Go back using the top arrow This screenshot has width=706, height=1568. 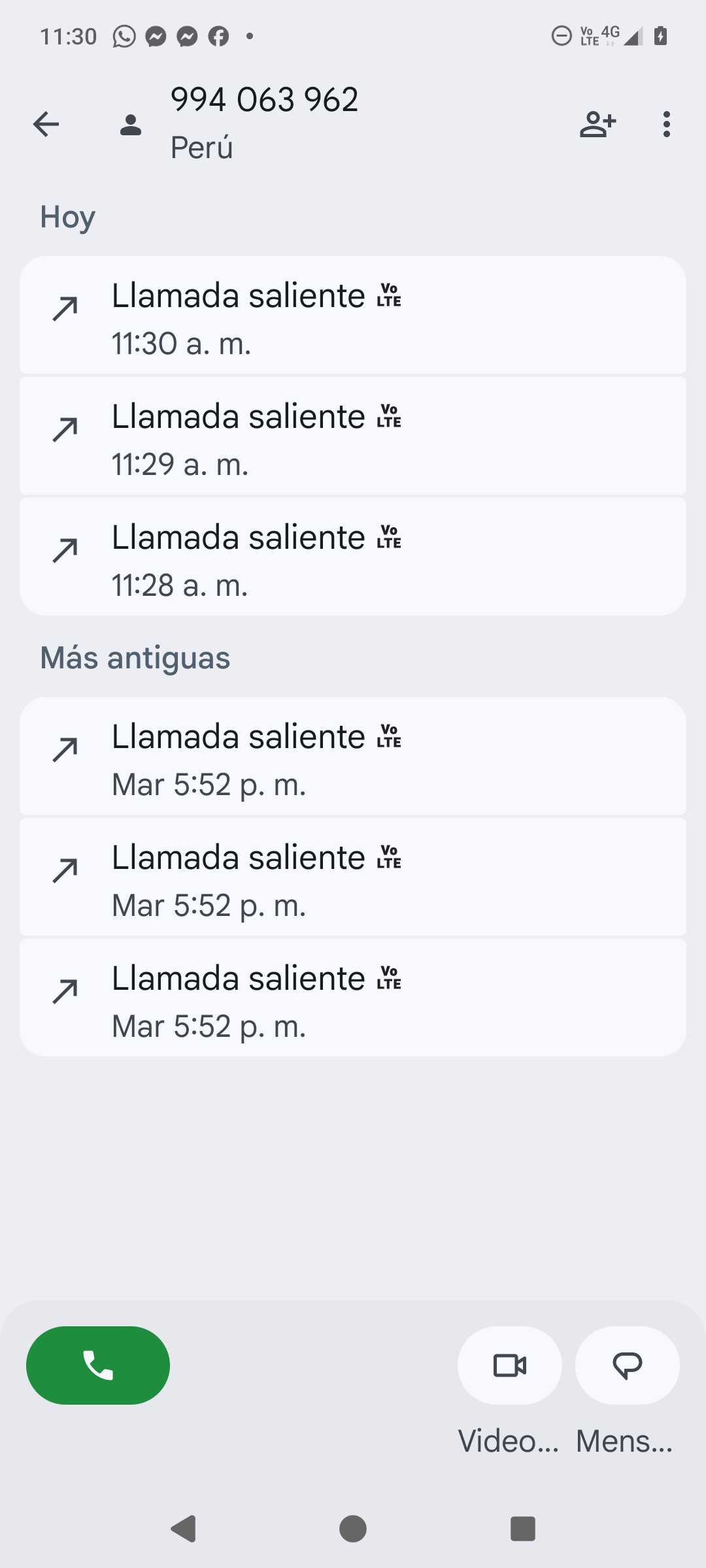click(x=46, y=124)
